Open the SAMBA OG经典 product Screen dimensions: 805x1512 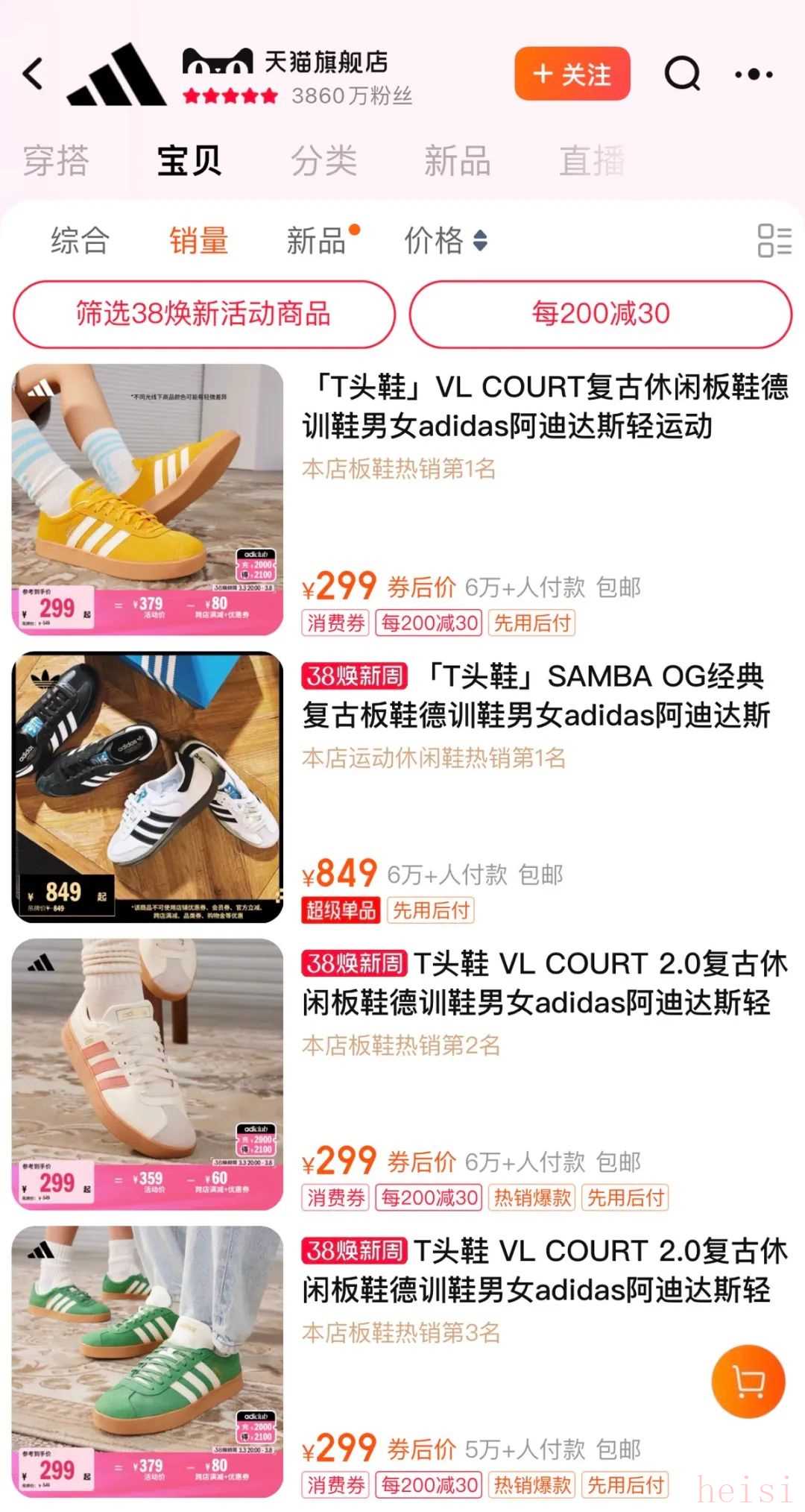tap(544, 695)
